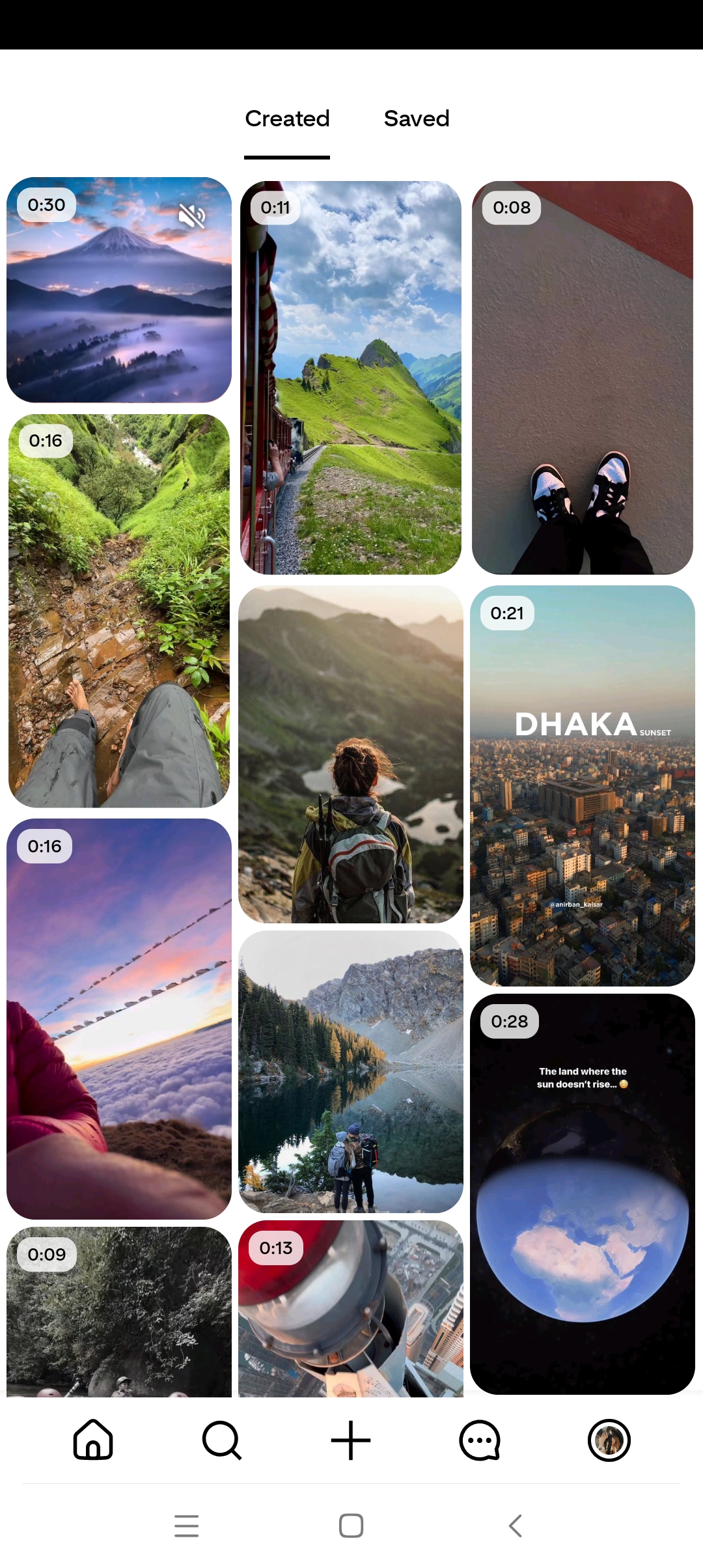Open the search tab
The height and width of the screenshot is (1568, 703).
pos(222,1440)
